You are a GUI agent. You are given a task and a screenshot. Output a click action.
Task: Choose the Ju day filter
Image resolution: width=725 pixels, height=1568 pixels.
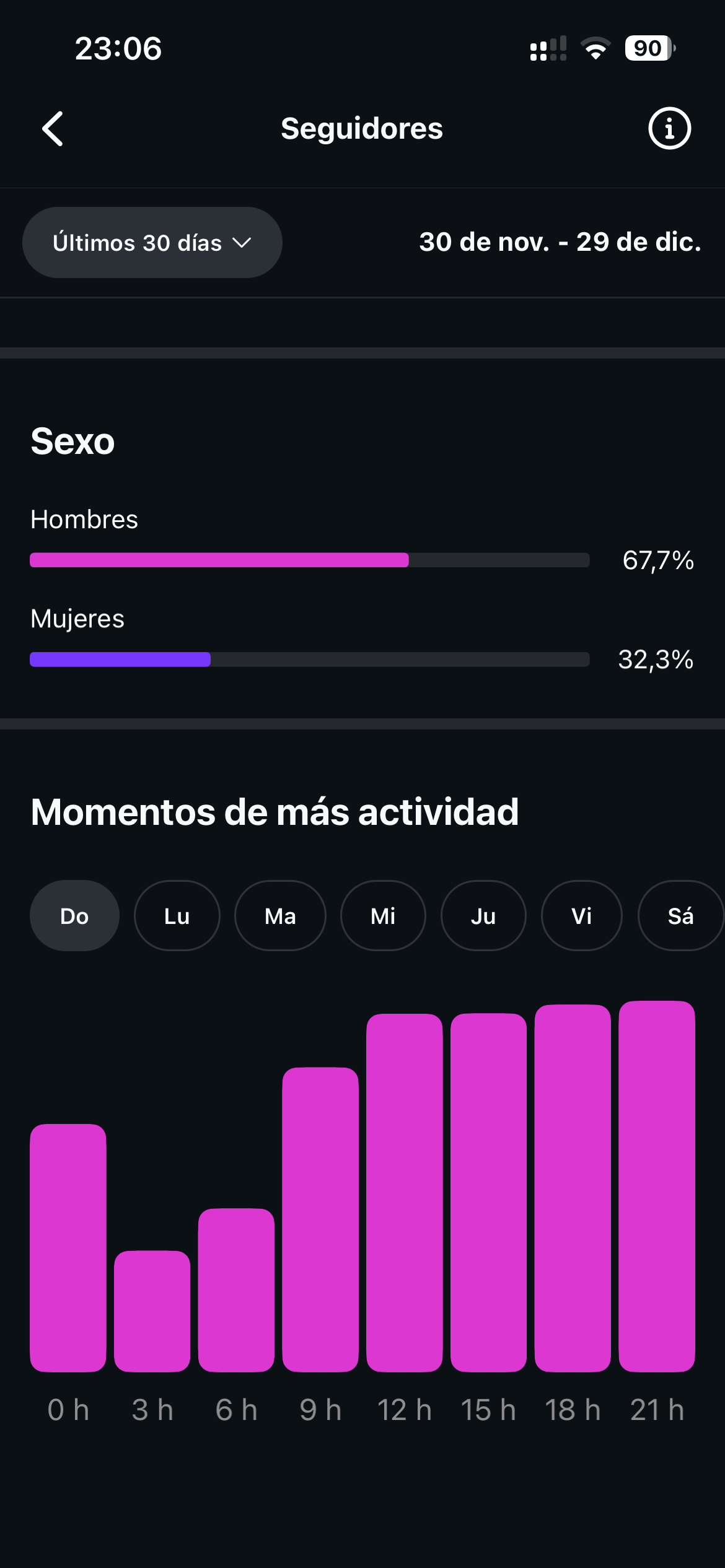coord(483,915)
